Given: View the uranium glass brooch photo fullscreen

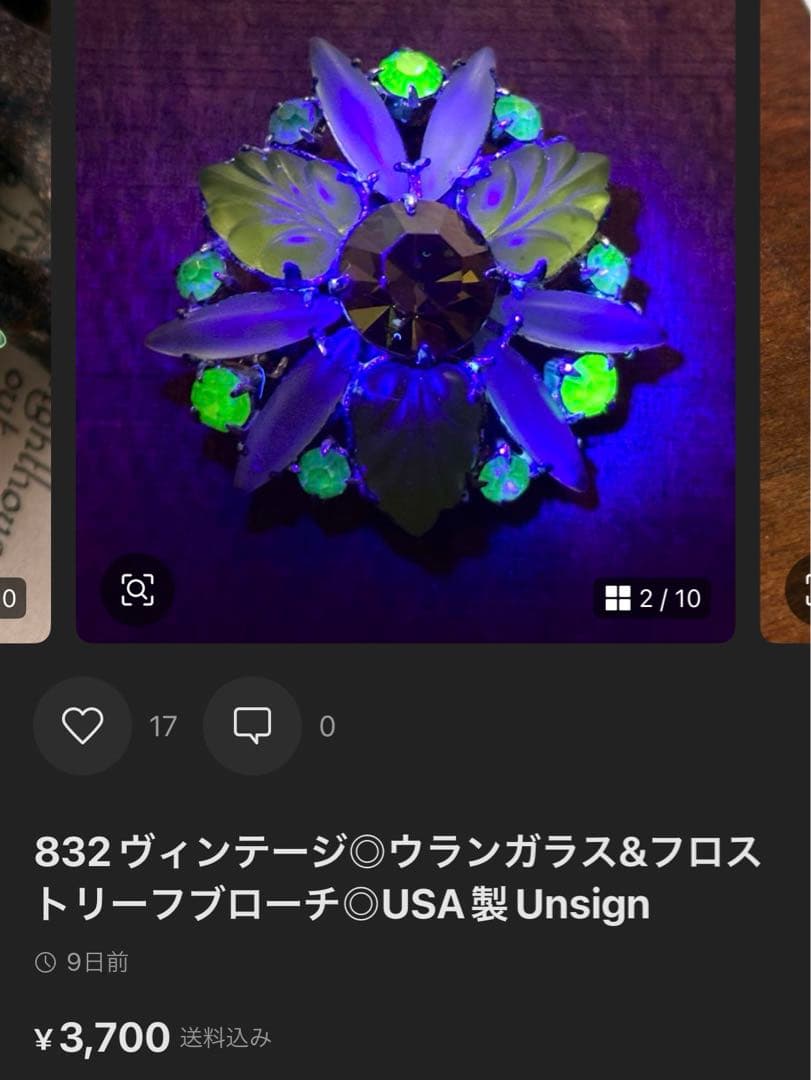Looking at the screenshot, I should (405, 300).
